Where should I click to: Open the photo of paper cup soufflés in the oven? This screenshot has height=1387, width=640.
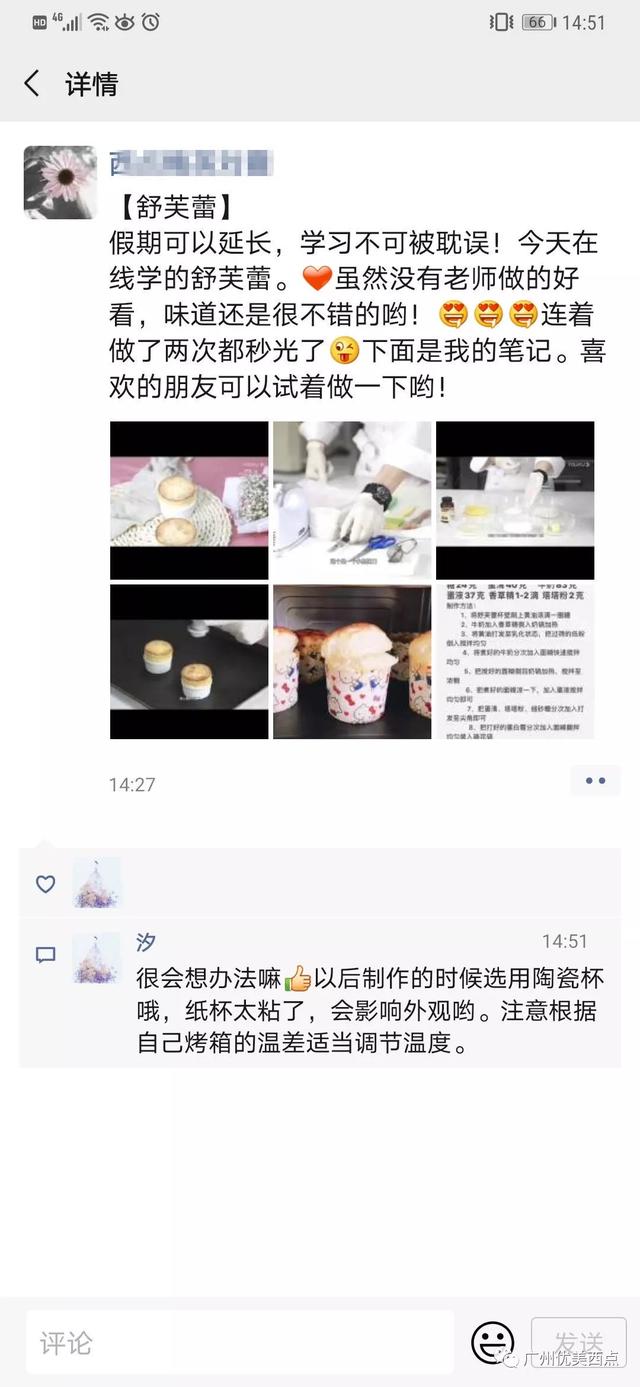tap(352, 662)
